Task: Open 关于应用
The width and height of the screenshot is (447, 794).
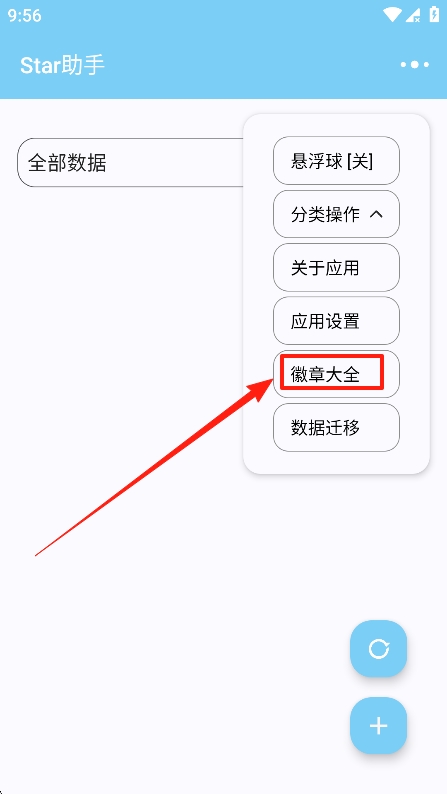Action: (x=336, y=267)
